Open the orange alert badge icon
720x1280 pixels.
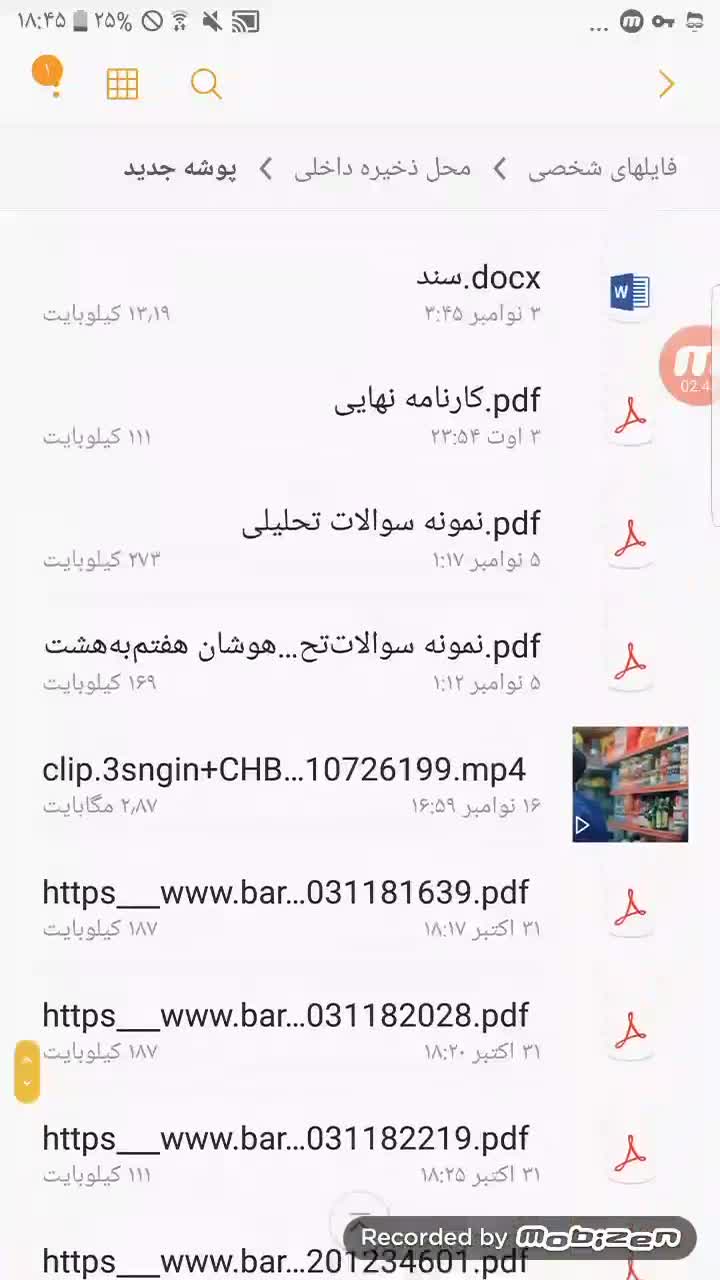[47, 75]
